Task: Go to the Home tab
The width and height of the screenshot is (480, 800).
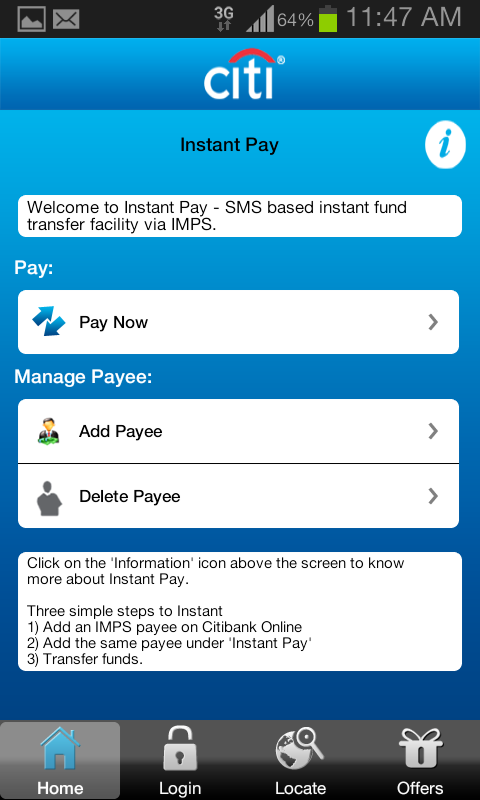Action: pyautogui.click(x=60, y=760)
